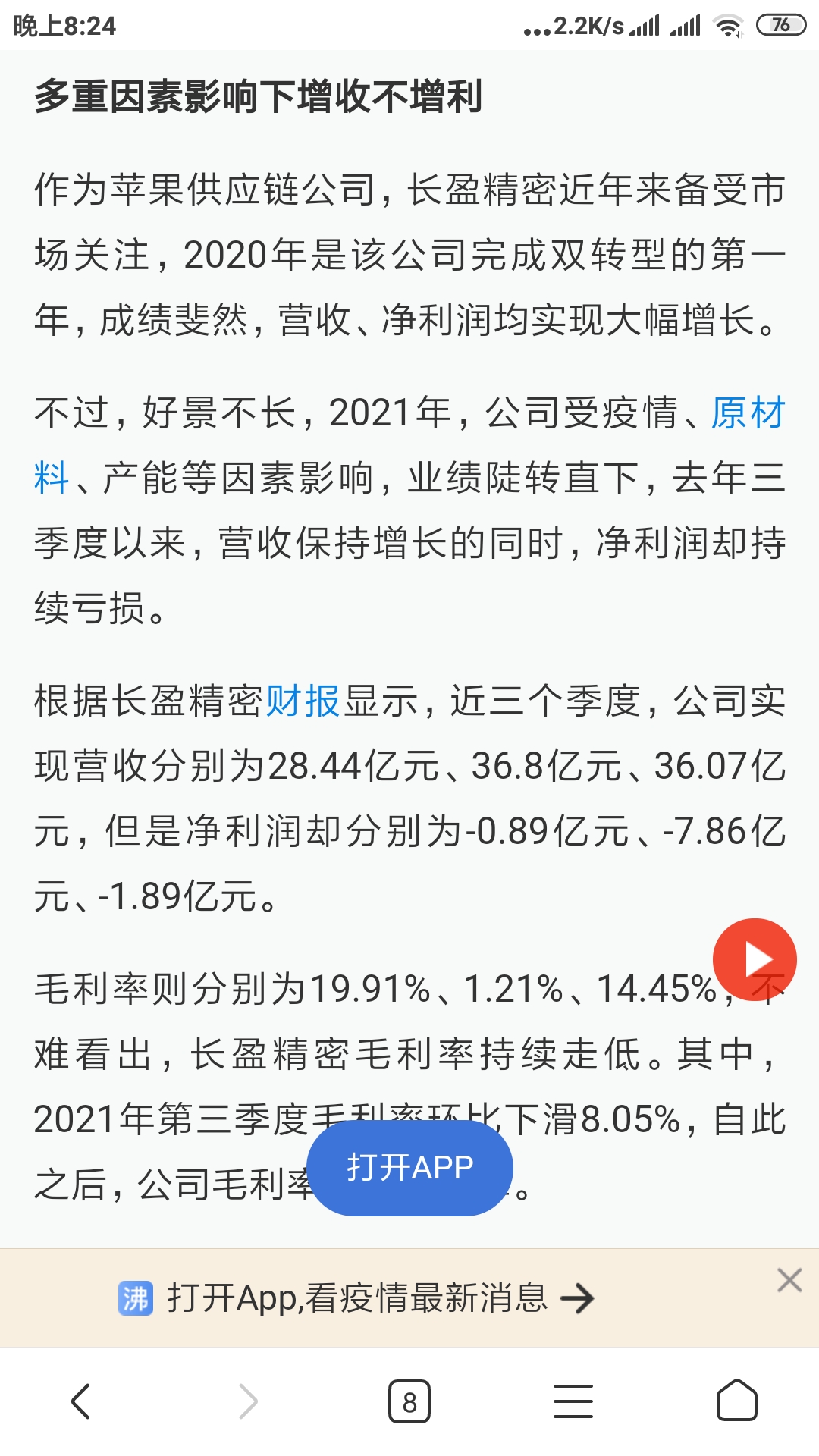Image resolution: width=819 pixels, height=1456 pixels.
Task: Tap the blue 打开APP button
Action: pos(410,1168)
